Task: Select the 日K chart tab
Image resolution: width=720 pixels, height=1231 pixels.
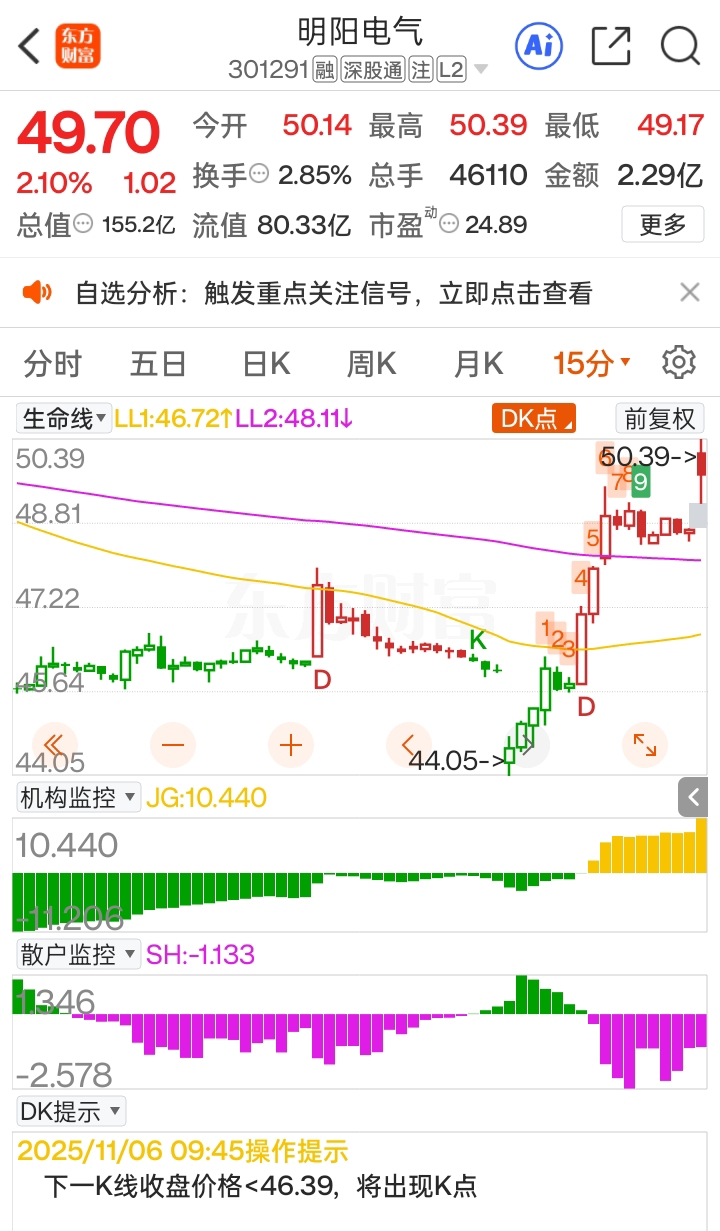Action: [266, 363]
